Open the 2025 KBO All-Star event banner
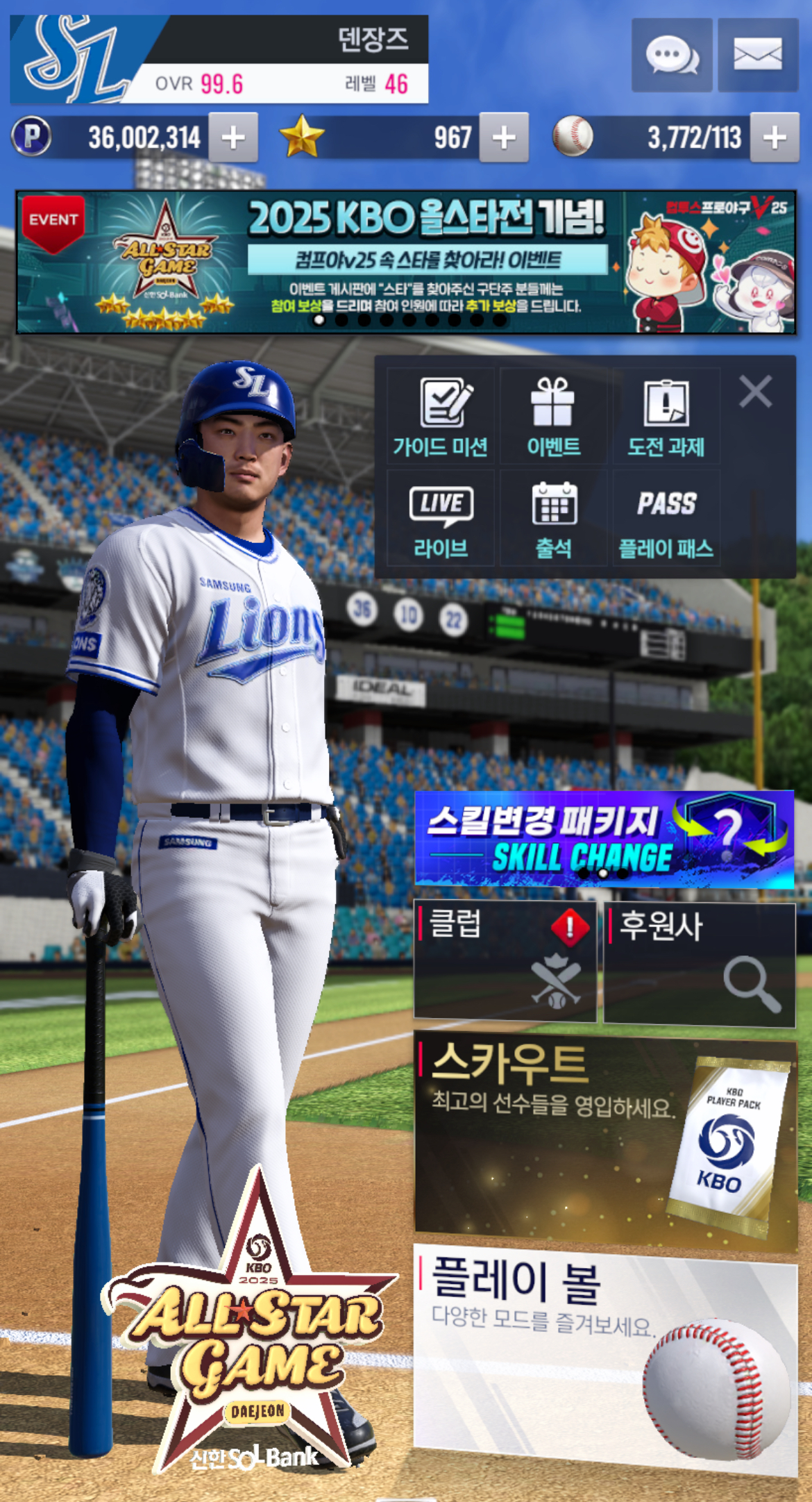Screen dimensions: 812x1502 406,262
